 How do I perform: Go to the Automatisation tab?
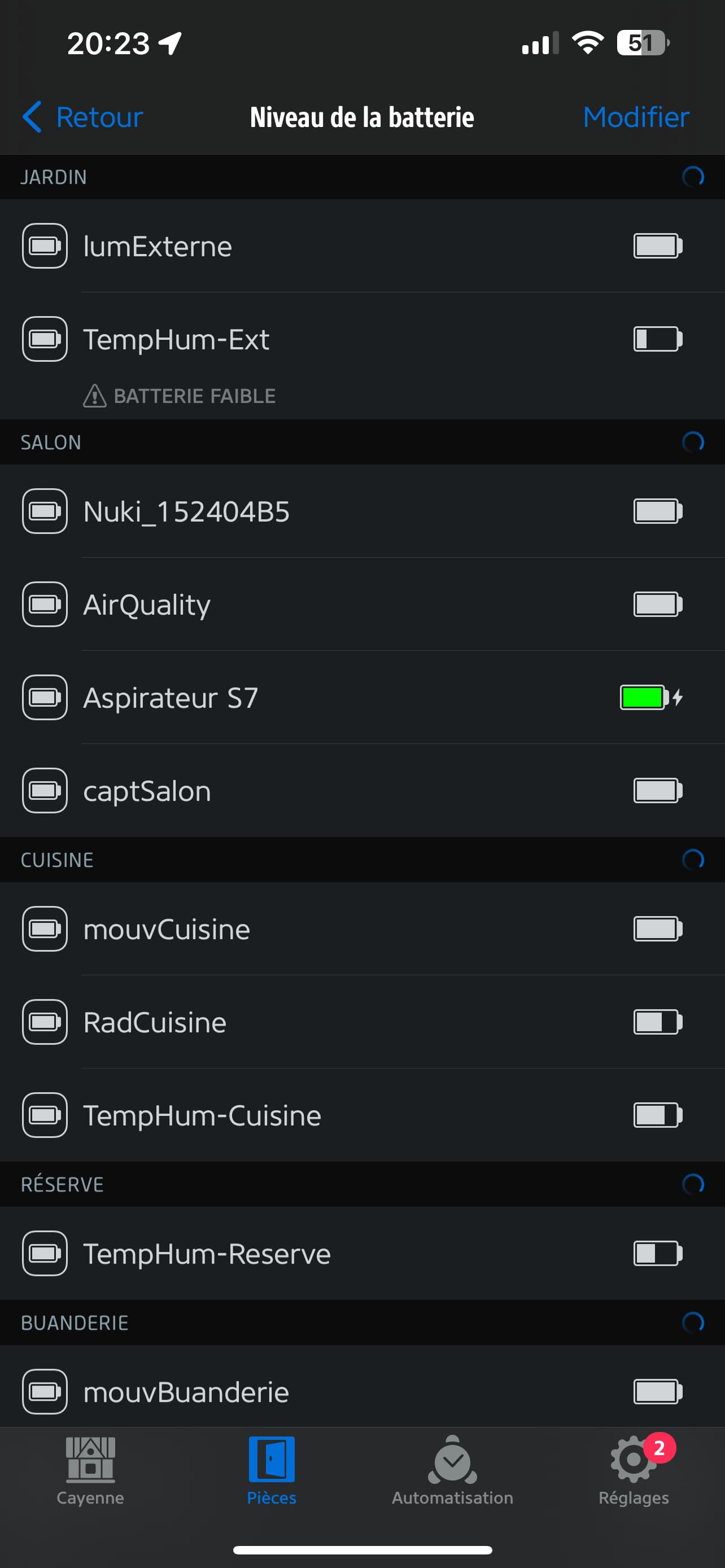click(452, 1470)
